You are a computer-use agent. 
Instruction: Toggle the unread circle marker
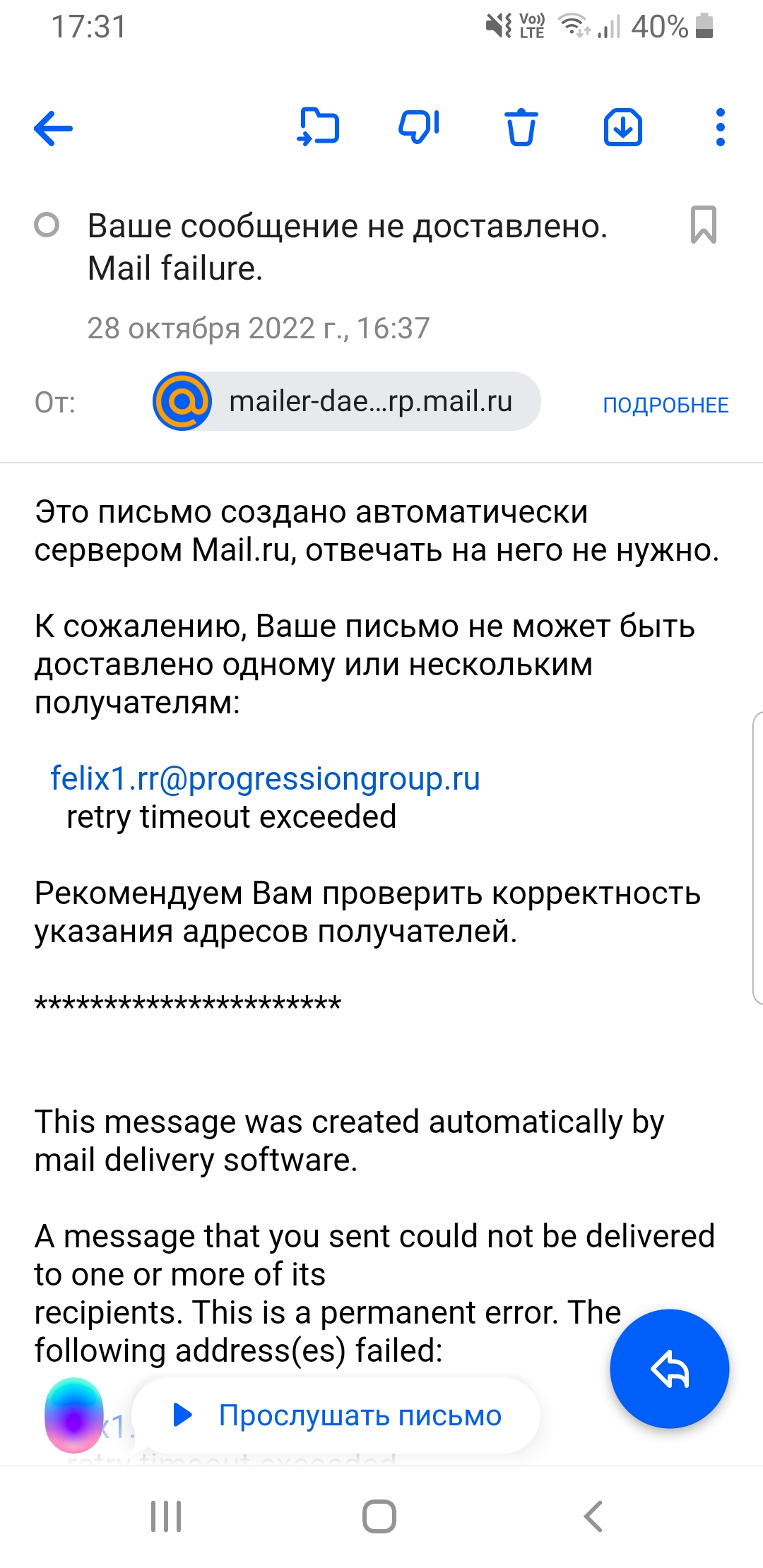[x=47, y=225]
